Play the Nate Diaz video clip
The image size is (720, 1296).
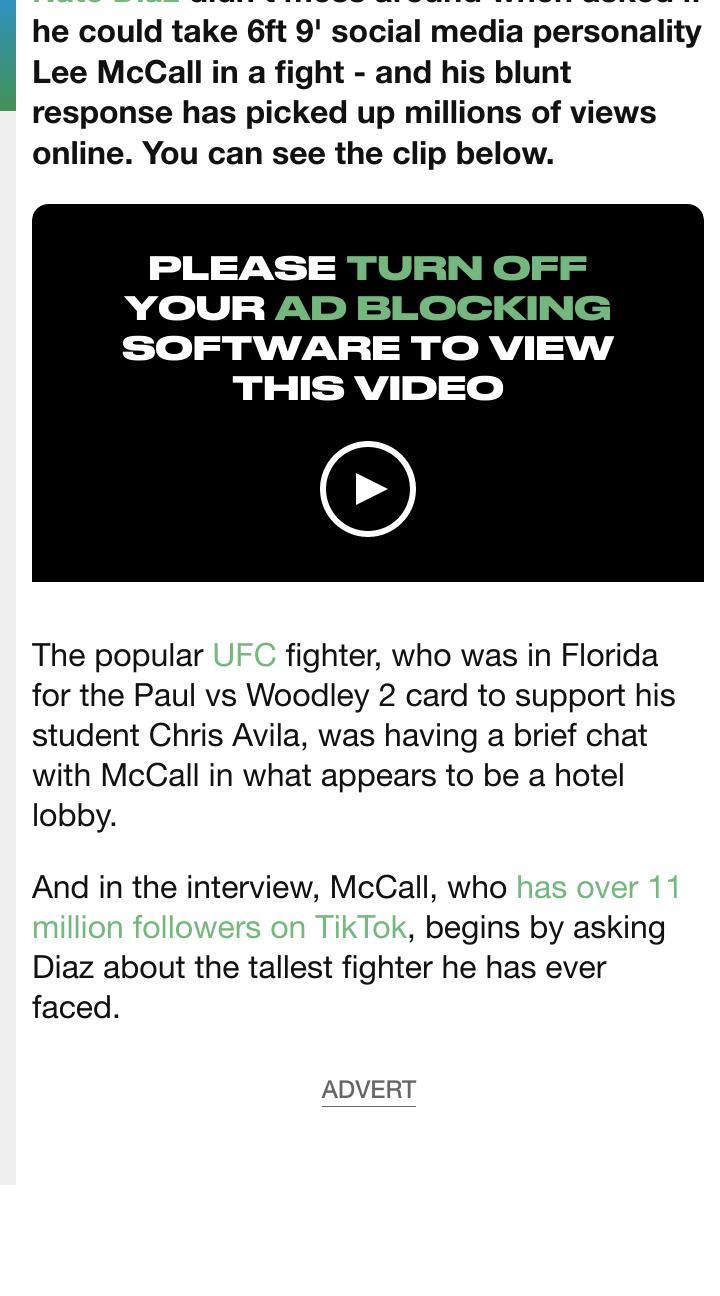368,489
